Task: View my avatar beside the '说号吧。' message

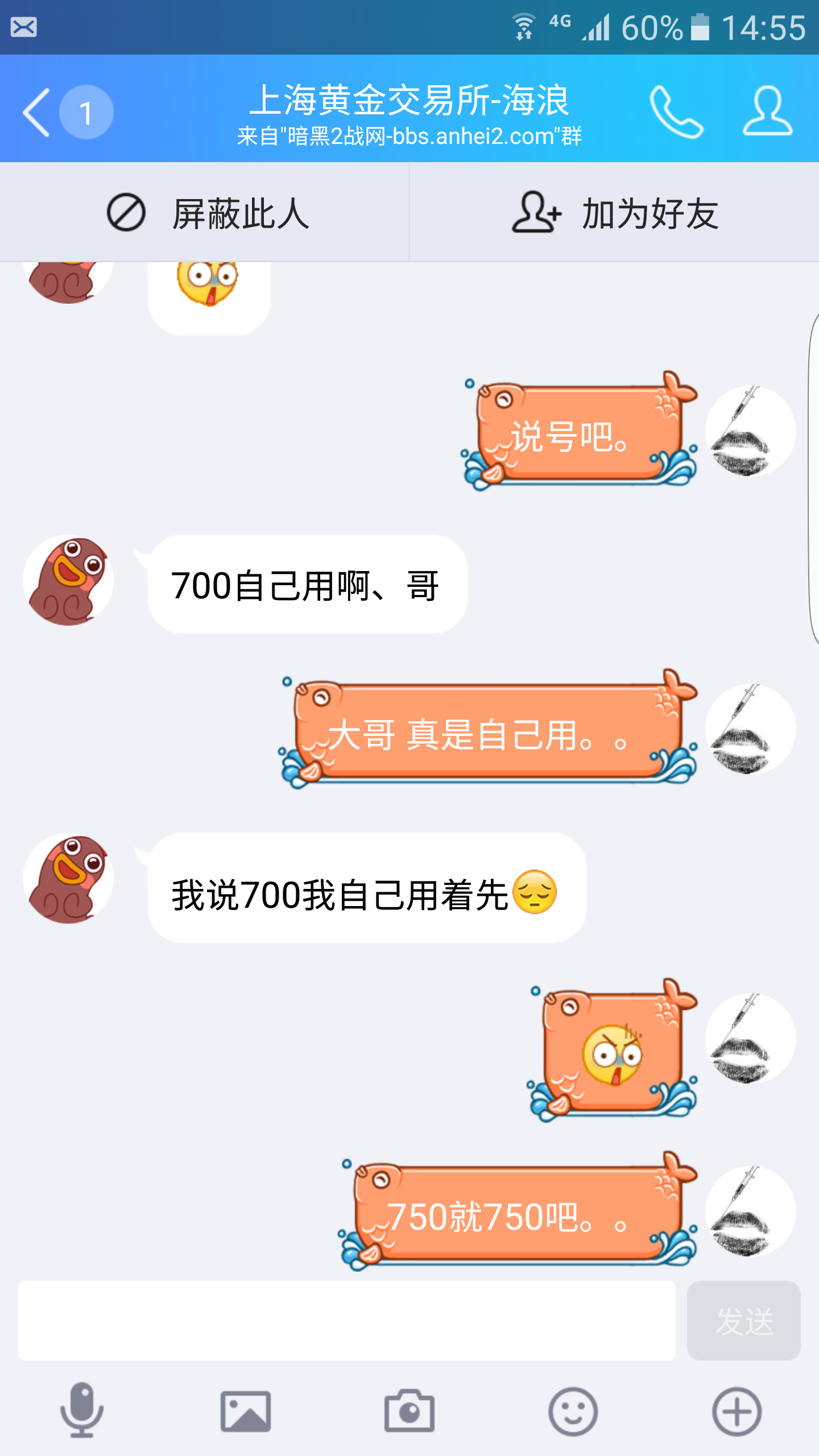Action: (x=750, y=431)
